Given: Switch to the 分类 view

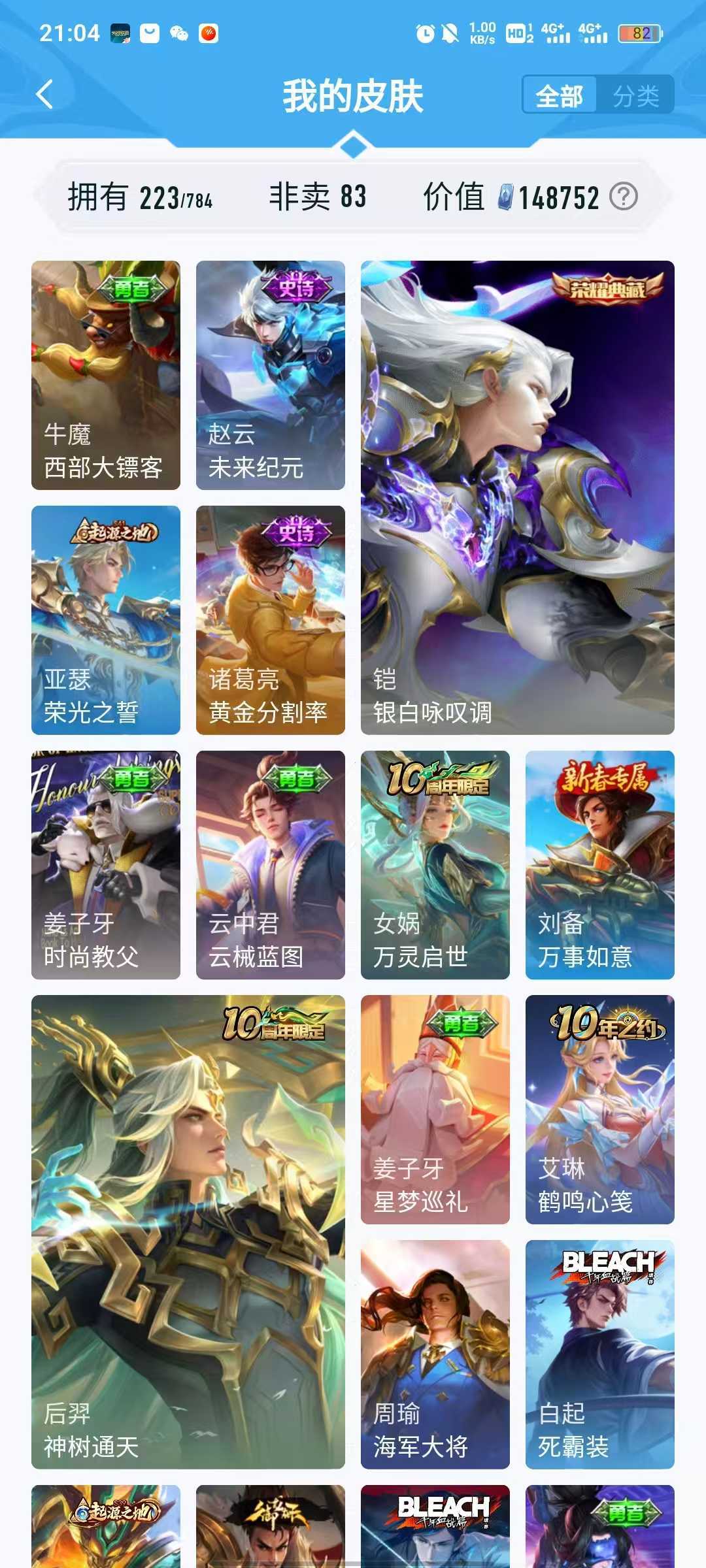Looking at the screenshot, I should (635, 96).
